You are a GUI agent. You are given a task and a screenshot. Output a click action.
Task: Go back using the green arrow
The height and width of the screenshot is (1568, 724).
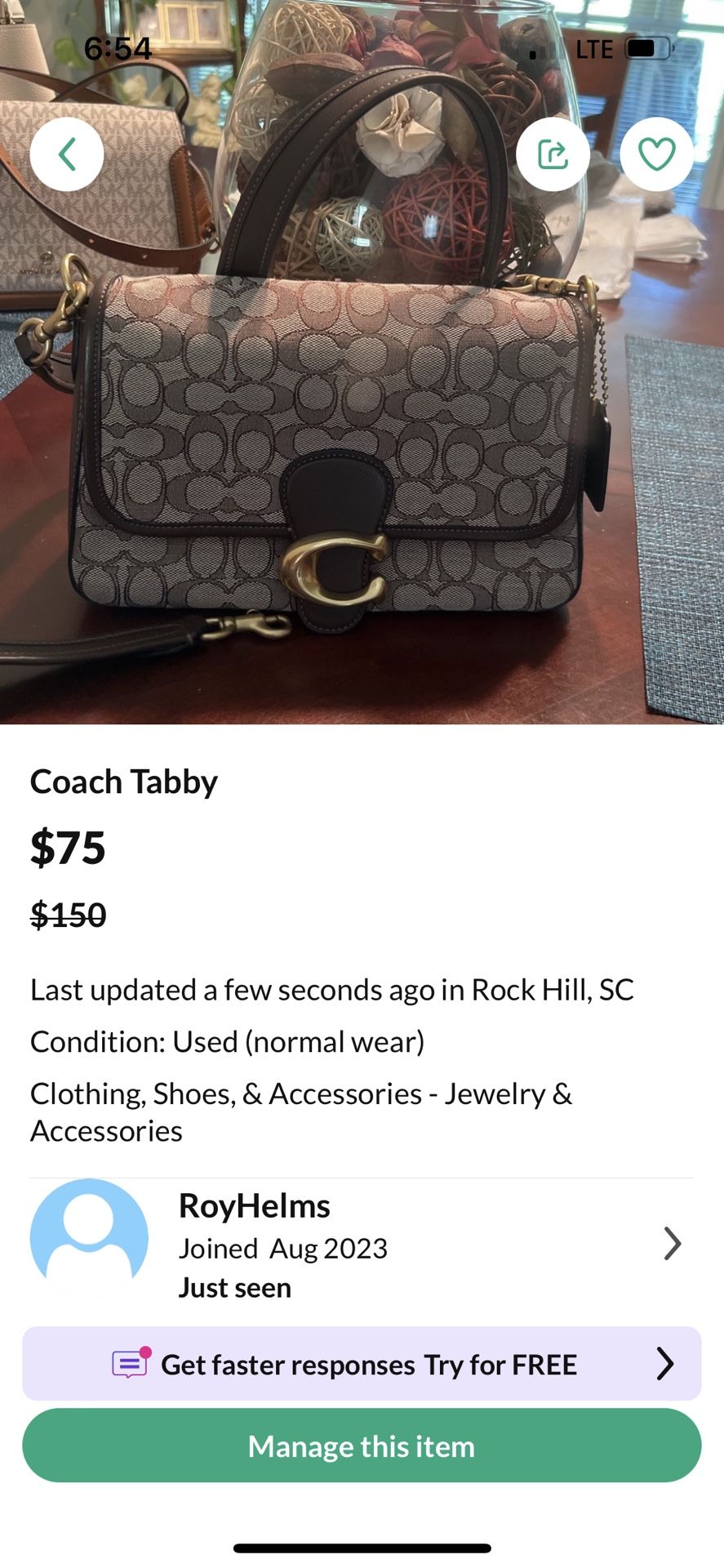[x=67, y=154]
